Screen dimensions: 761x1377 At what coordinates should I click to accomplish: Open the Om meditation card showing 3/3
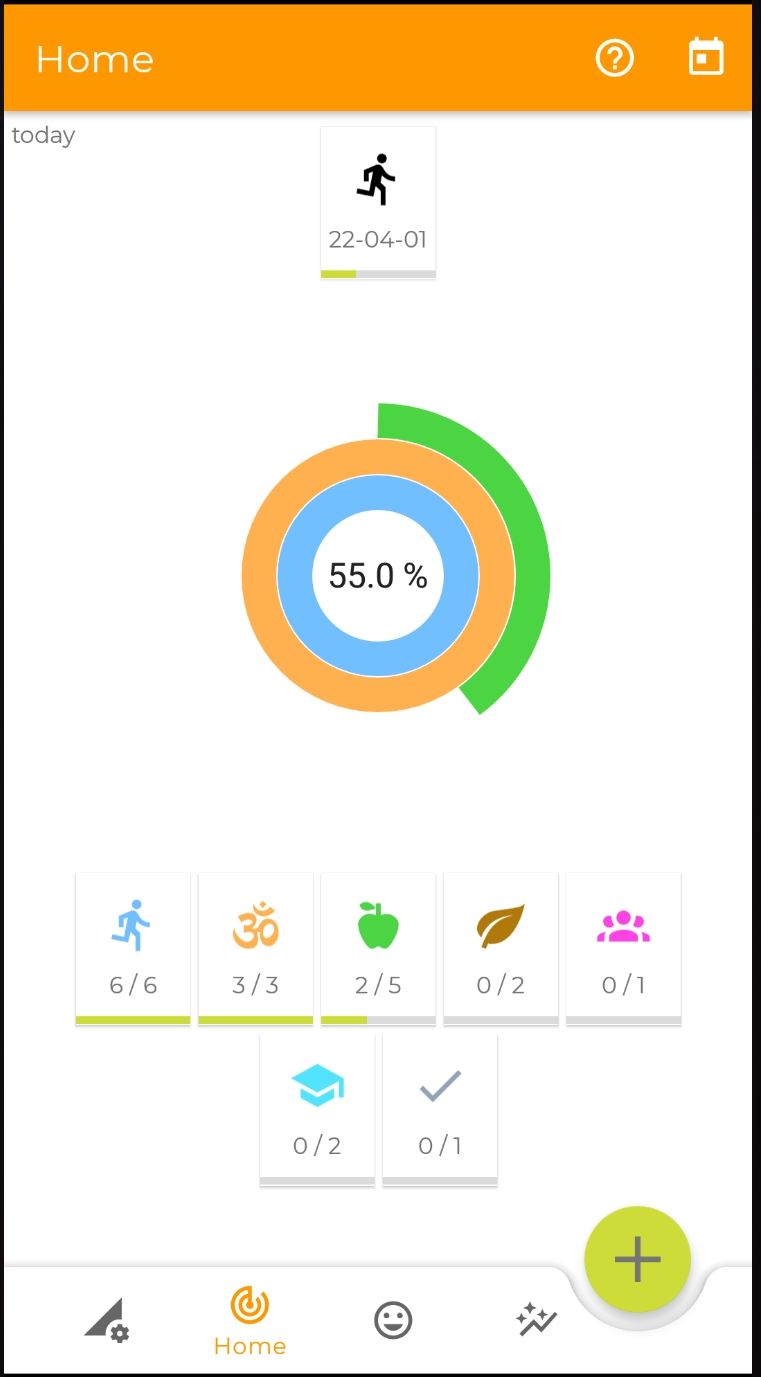pos(256,949)
